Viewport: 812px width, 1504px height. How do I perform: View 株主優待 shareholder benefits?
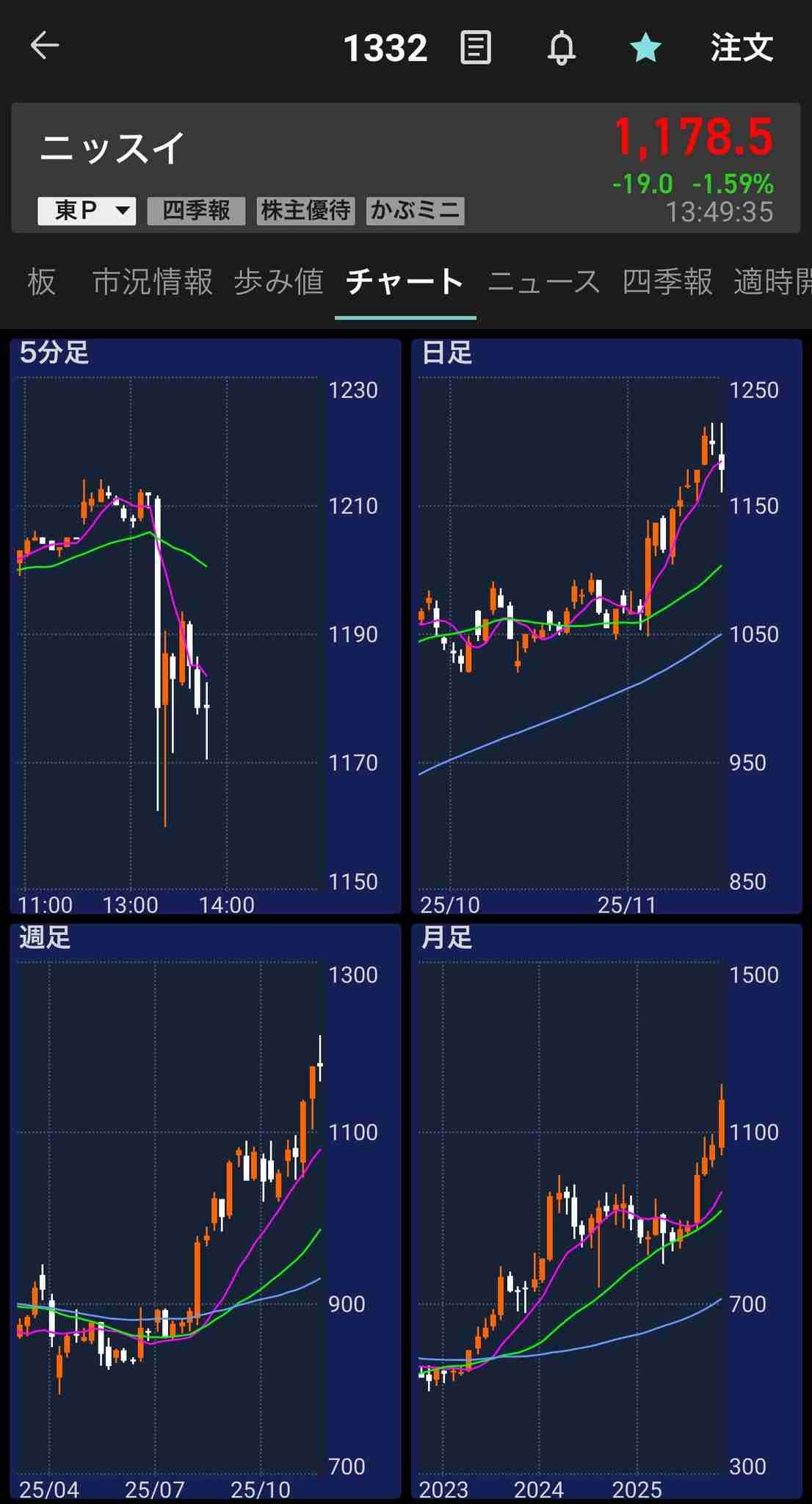305,211
